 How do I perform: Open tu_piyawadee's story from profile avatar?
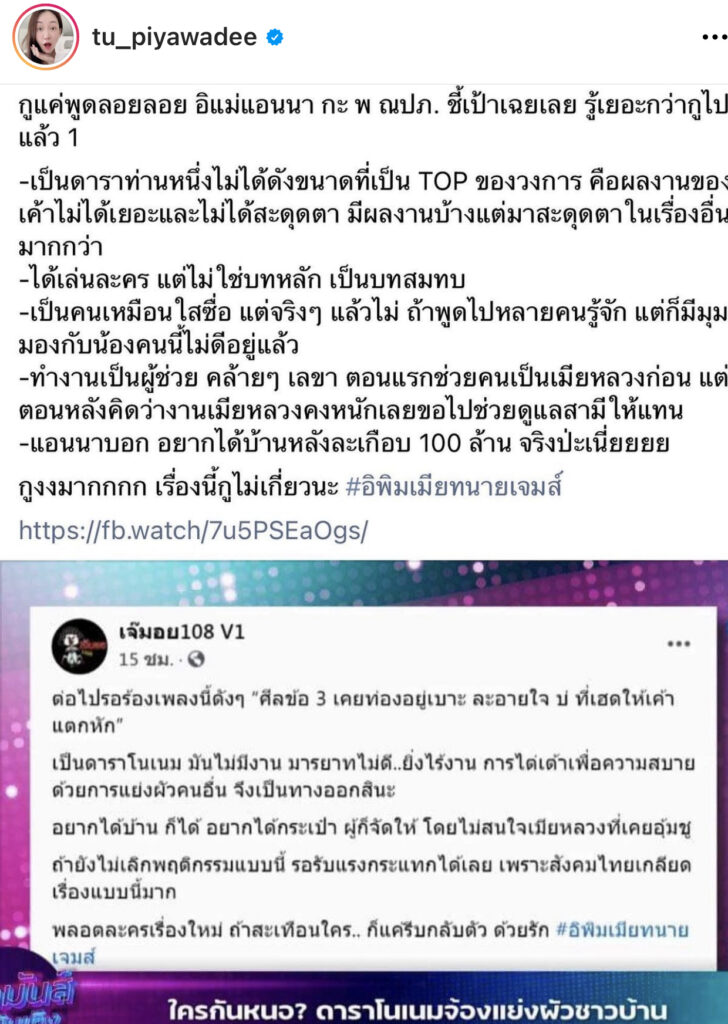pos(44,37)
